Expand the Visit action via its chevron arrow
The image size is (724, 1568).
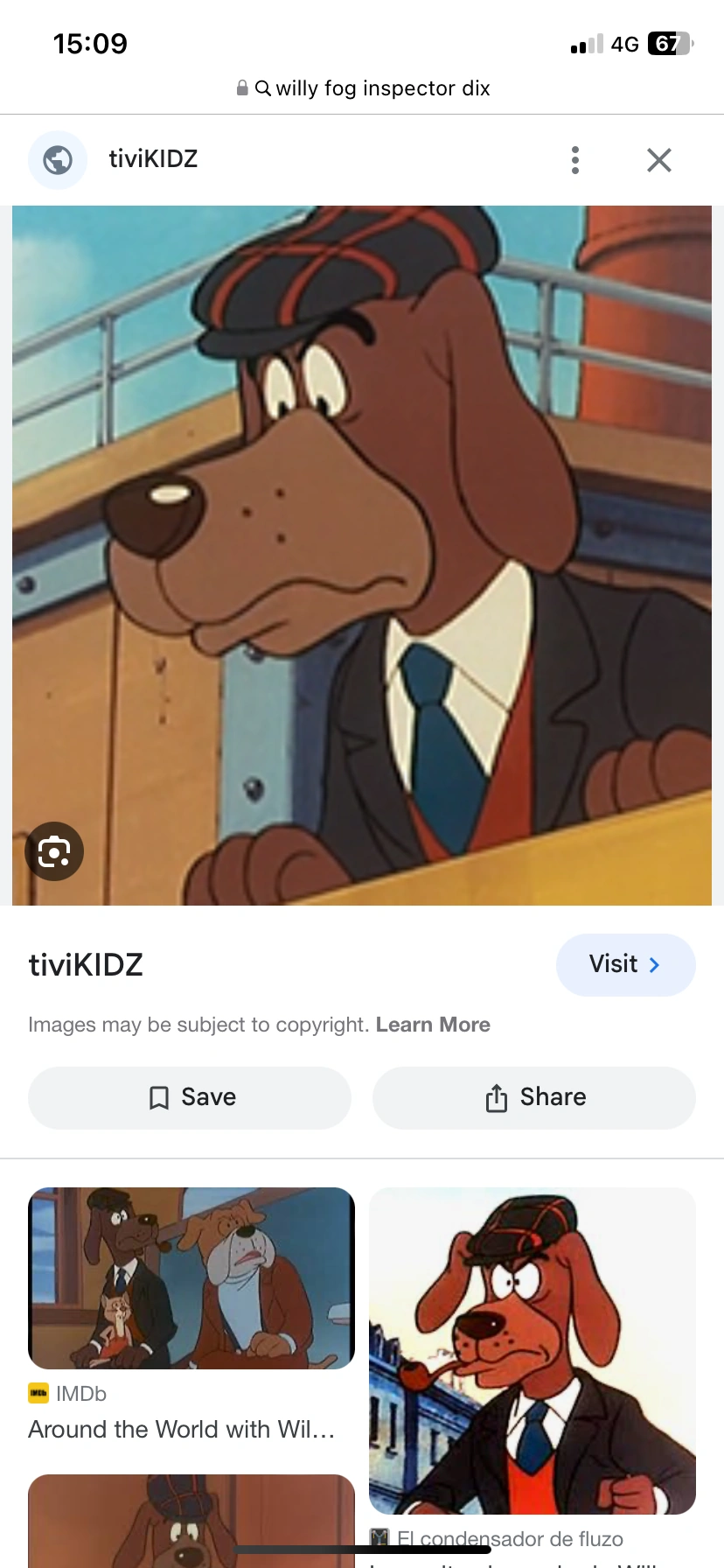click(654, 964)
